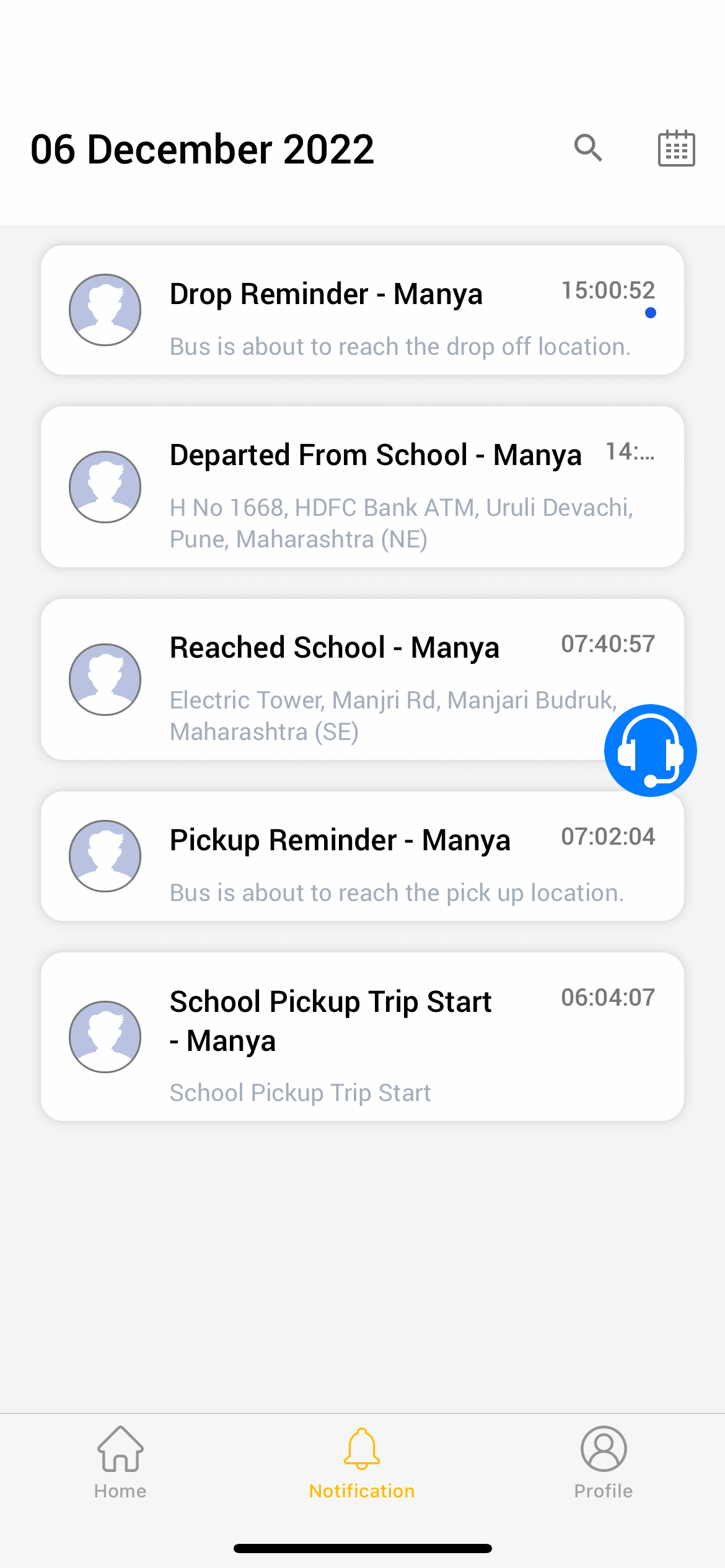Viewport: 725px width, 1568px height.
Task: Switch to the Home tab
Action: click(120, 1463)
